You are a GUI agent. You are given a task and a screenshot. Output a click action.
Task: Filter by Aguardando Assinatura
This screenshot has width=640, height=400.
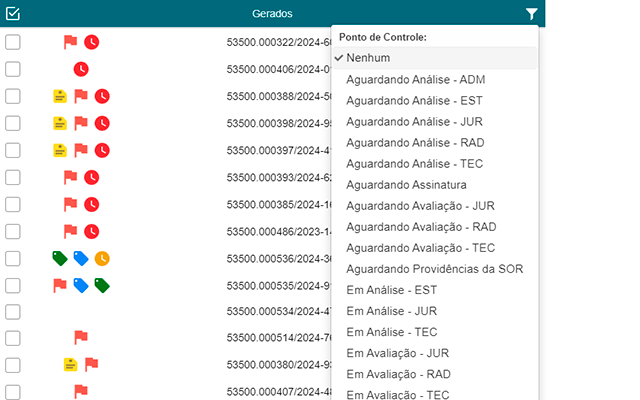click(406, 185)
